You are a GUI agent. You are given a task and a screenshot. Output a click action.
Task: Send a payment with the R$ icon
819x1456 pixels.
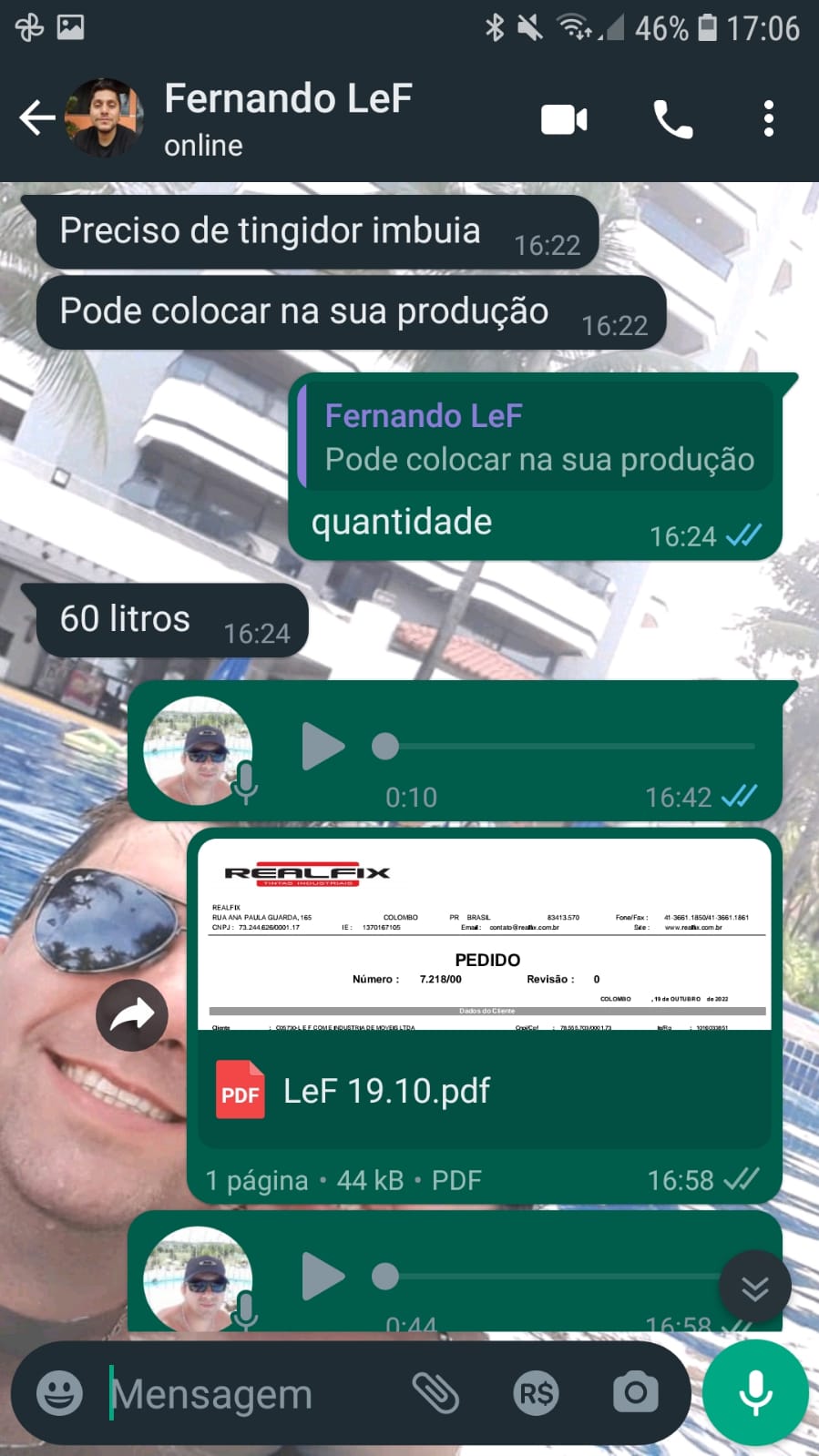[x=536, y=1393]
